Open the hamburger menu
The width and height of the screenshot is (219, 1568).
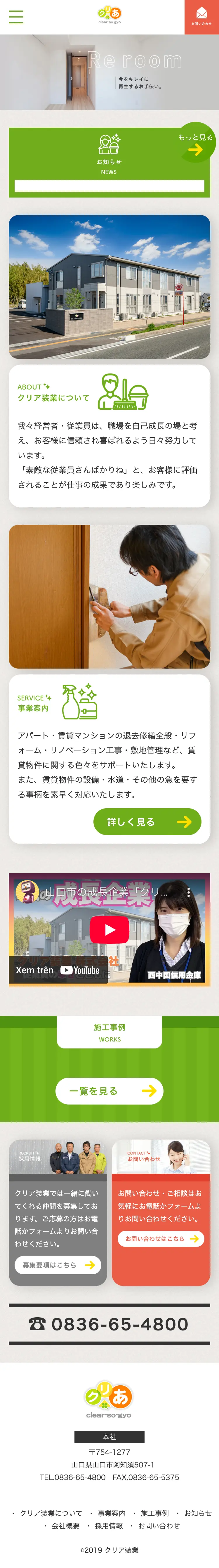[x=16, y=16]
